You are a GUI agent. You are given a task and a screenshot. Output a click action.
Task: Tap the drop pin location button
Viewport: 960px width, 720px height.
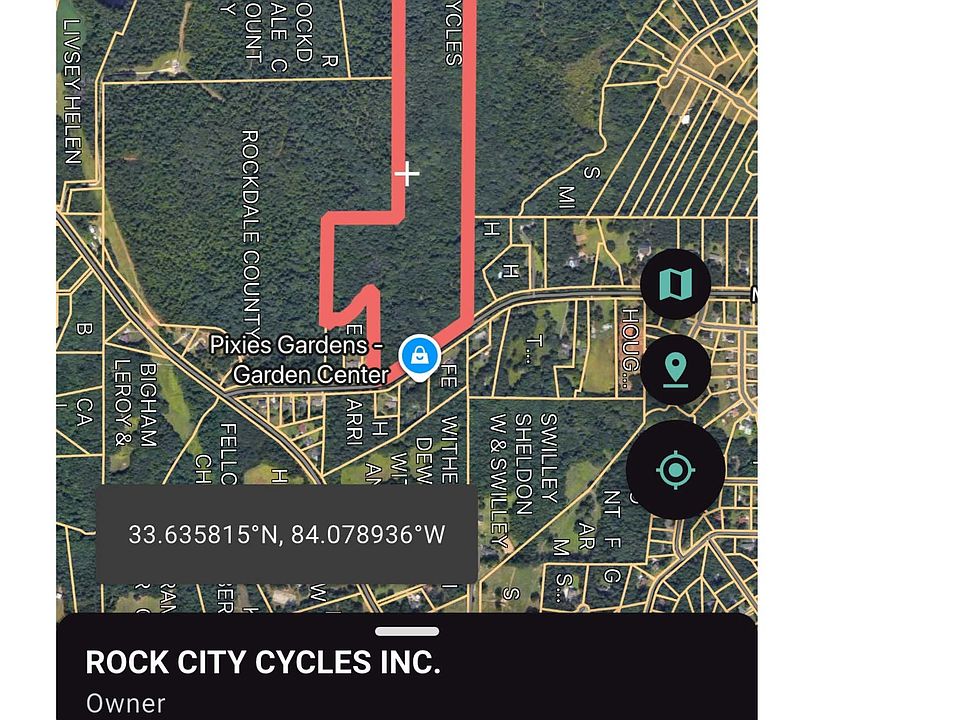point(676,370)
